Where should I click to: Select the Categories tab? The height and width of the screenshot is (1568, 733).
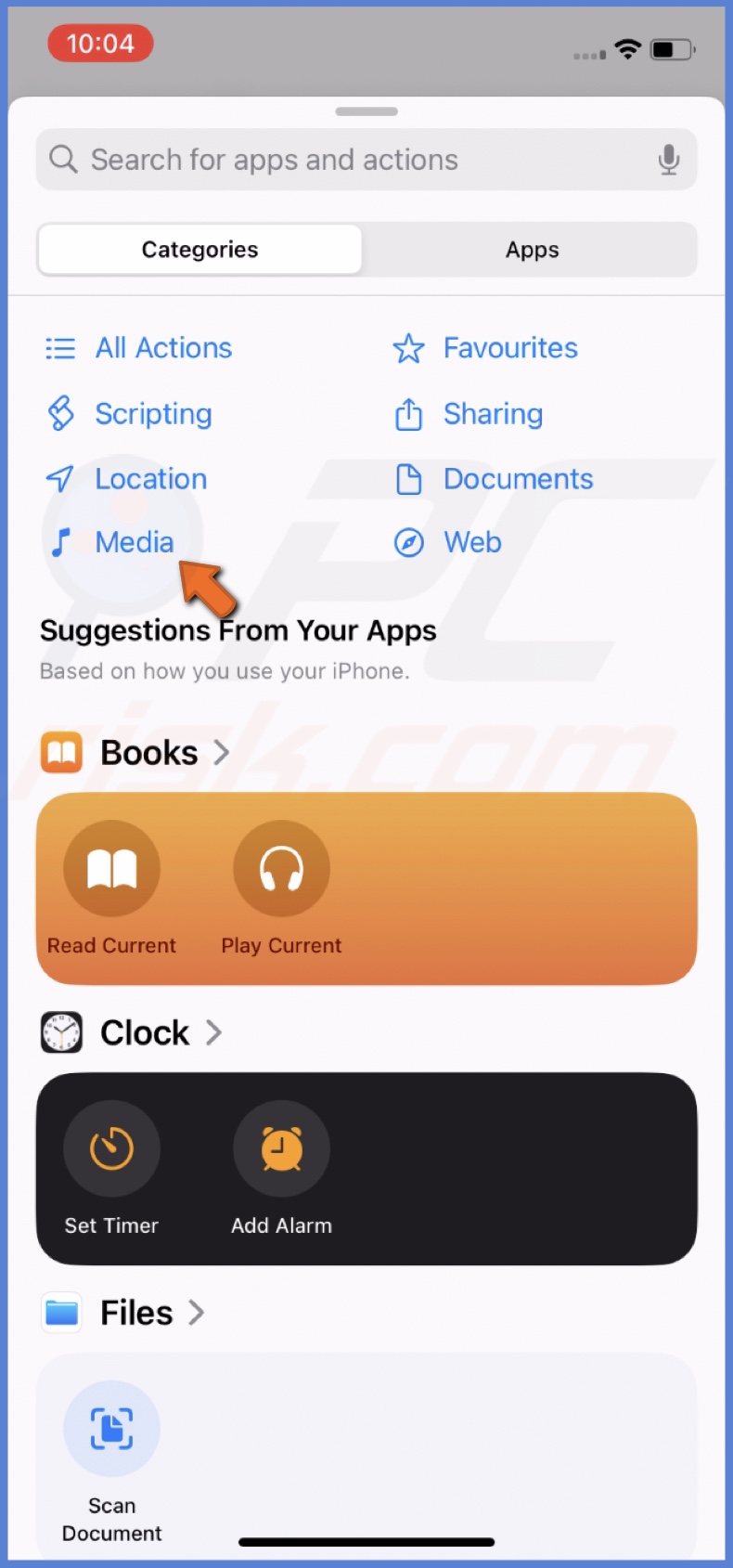pyautogui.click(x=200, y=250)
